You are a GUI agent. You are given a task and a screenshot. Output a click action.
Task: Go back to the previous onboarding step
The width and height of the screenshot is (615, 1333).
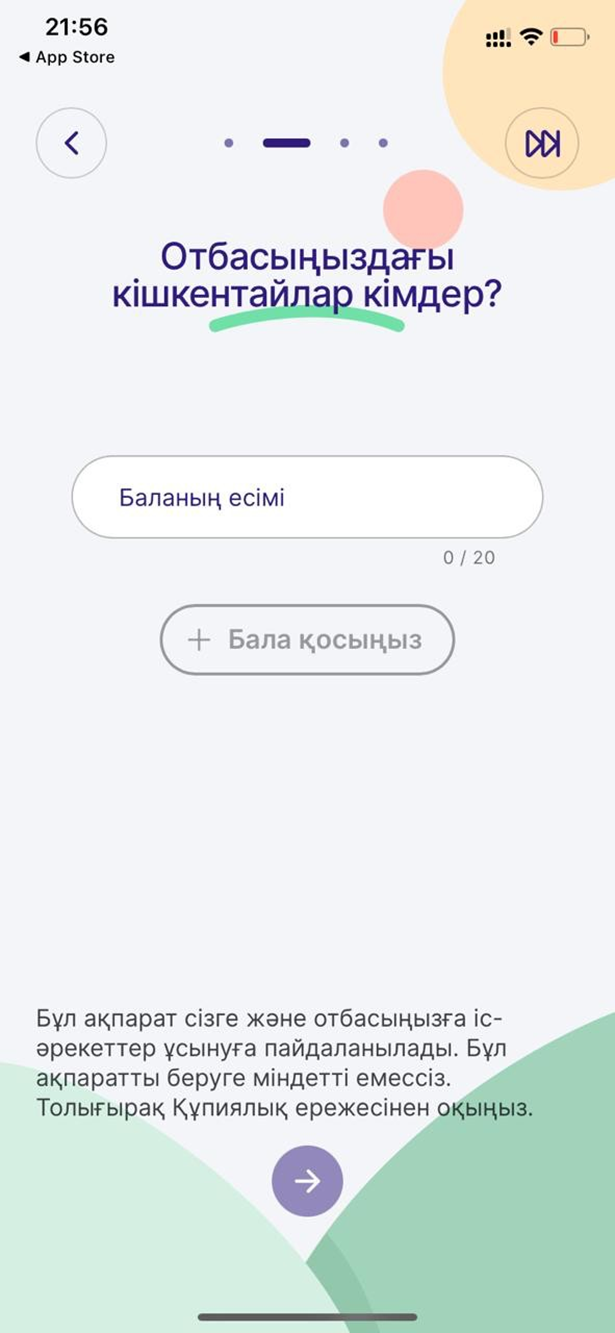[71, 143]
